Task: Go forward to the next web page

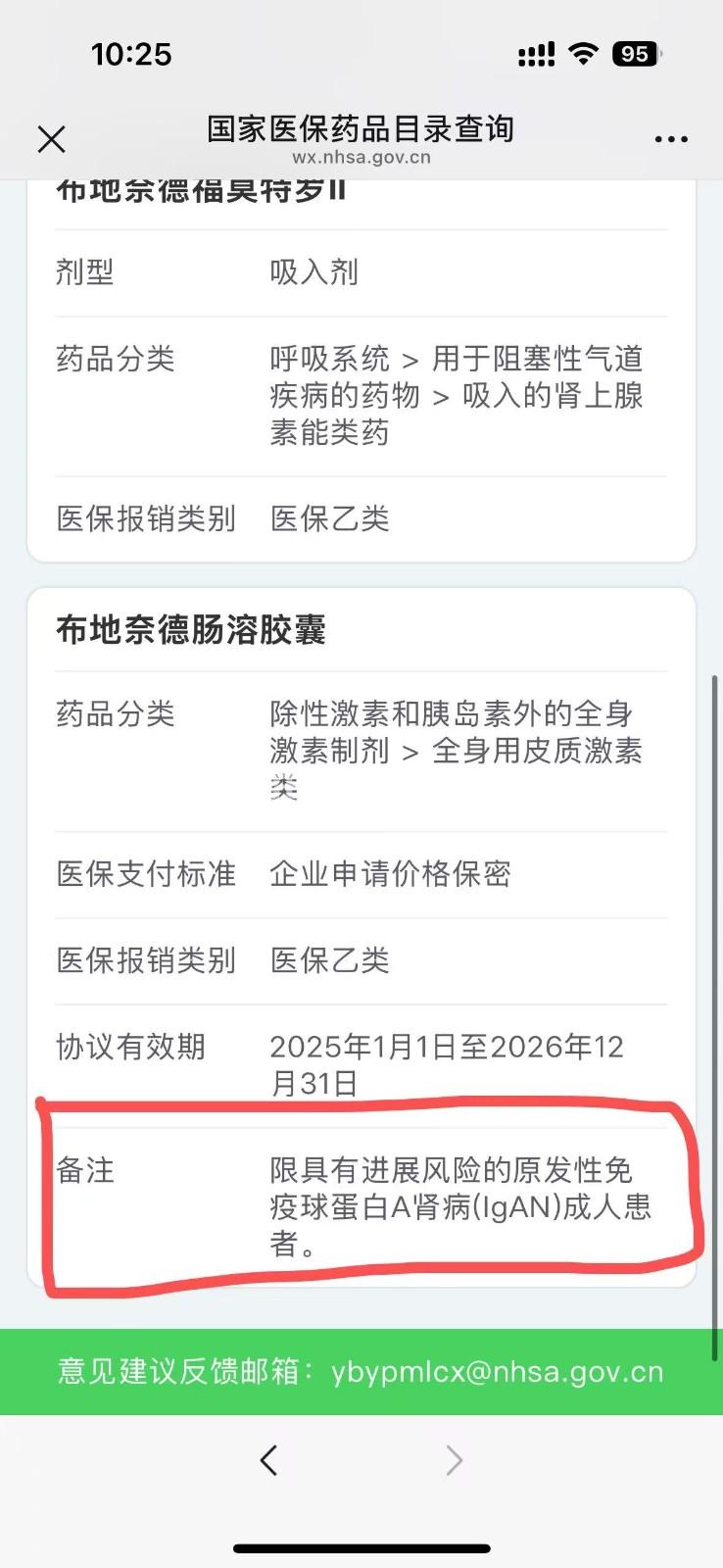Action: (x=454, y=1460)
